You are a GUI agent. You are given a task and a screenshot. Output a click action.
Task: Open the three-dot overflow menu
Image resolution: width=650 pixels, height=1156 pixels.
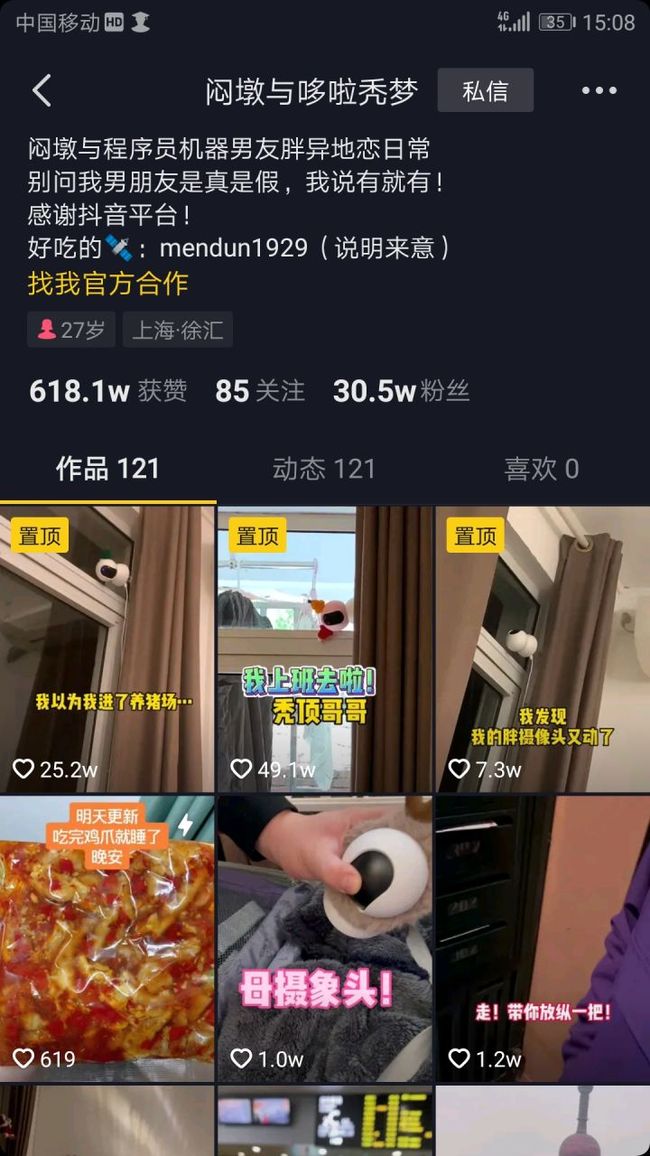click(599, 91)
